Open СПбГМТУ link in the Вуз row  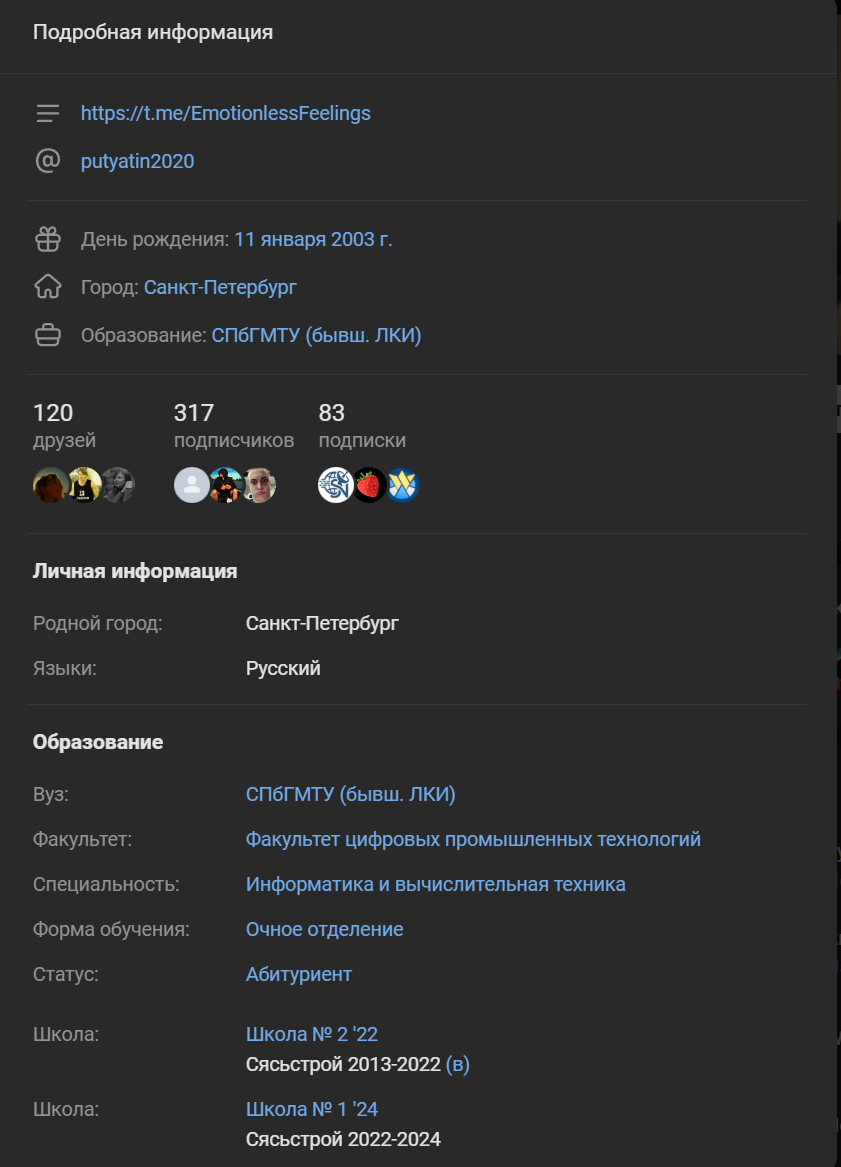click(x=350, y=794)
